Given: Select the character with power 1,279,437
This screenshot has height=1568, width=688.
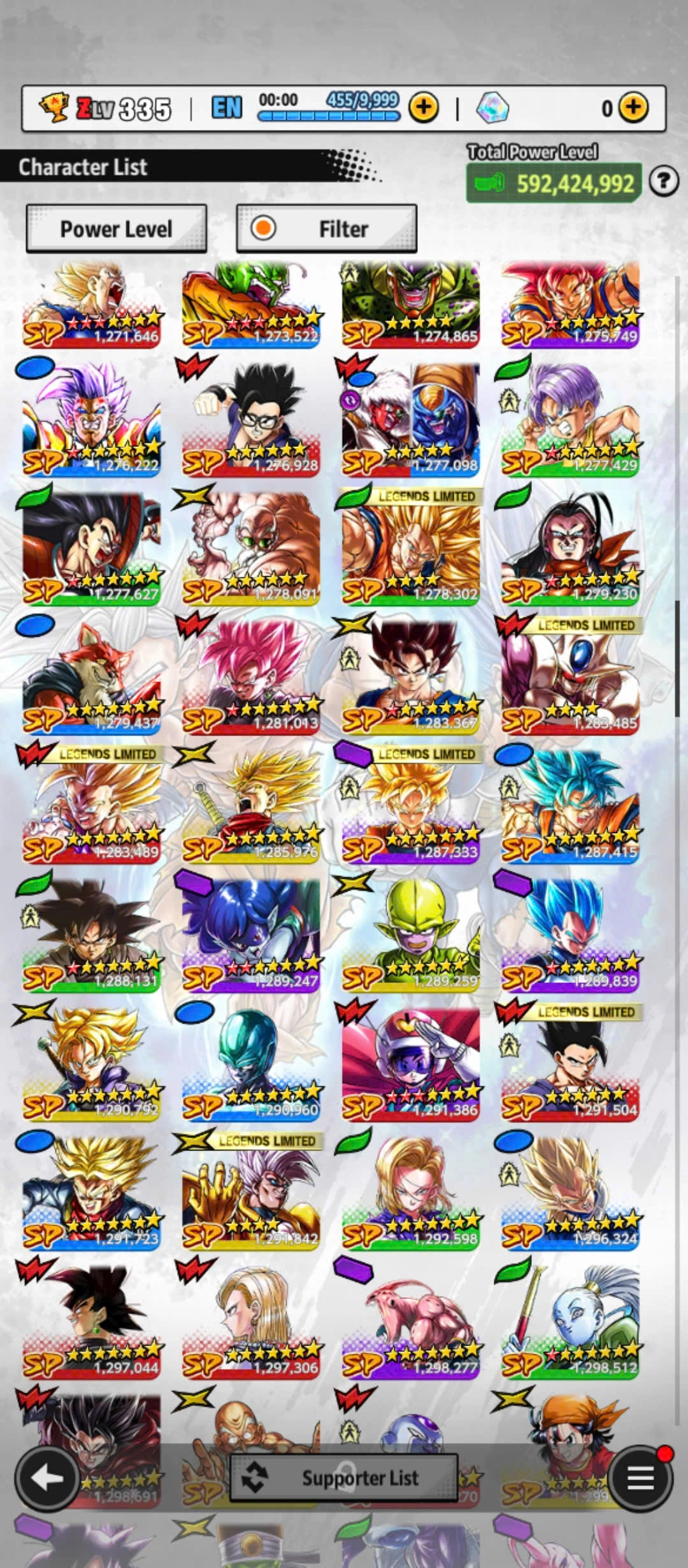Looking at the screenshot, I should (92, 678).
